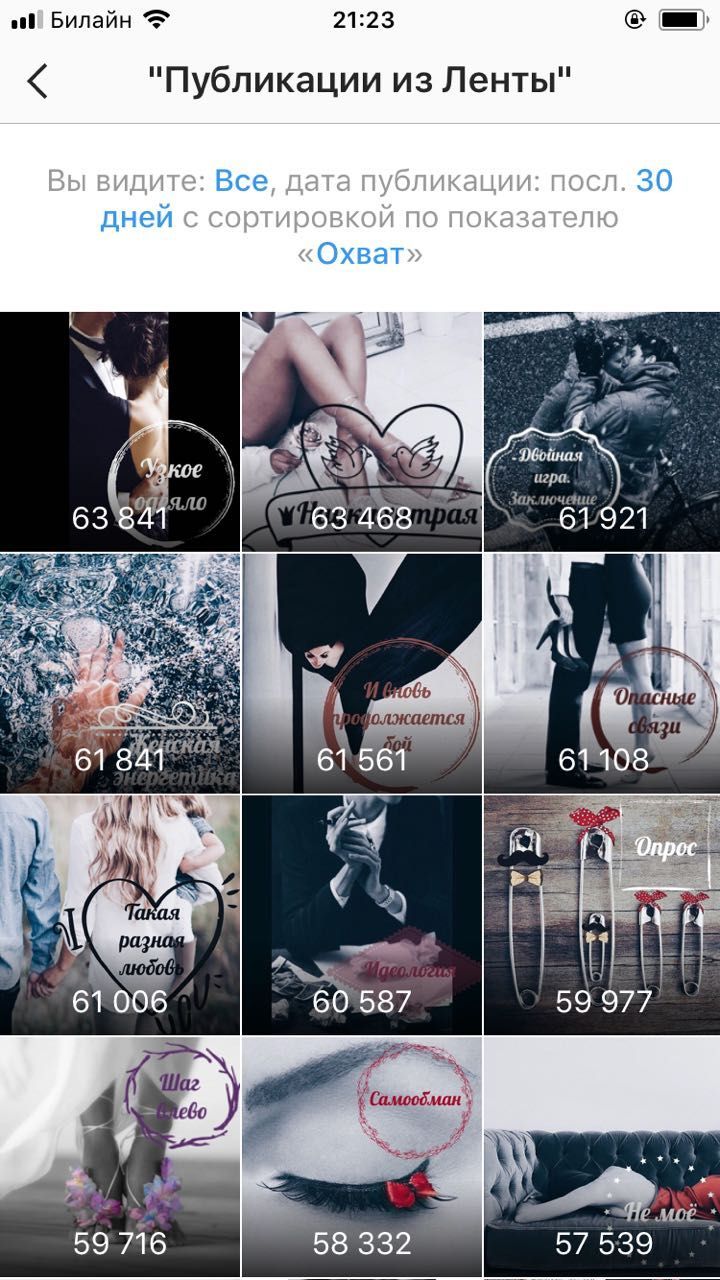Open the Узкое одеяло post with 63 841
The height and width of the screenshot is (1280, 720).
coord(120,431)
